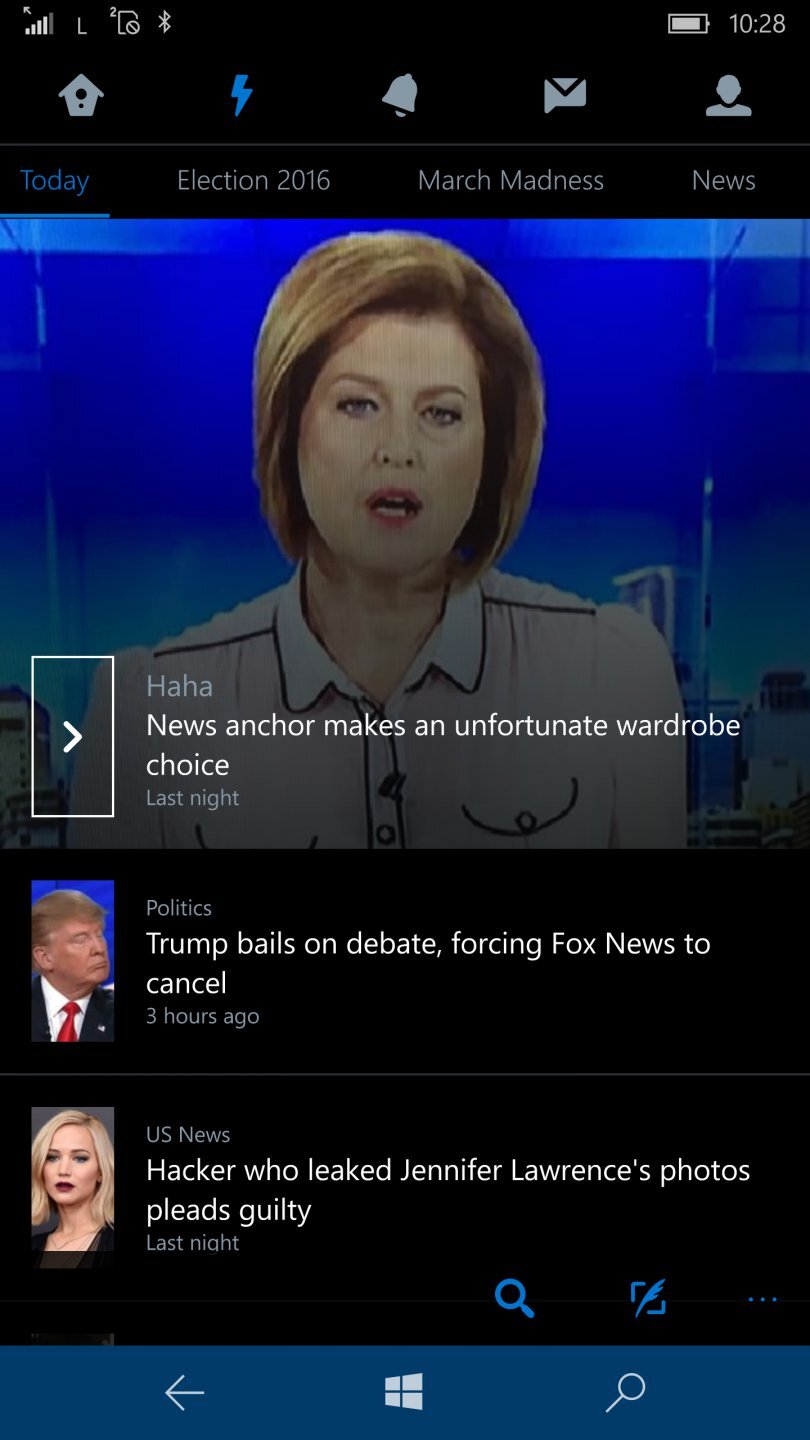The image size is (810, 1440).
Task: Switch to the Today tab
Action: coord(55,181)
